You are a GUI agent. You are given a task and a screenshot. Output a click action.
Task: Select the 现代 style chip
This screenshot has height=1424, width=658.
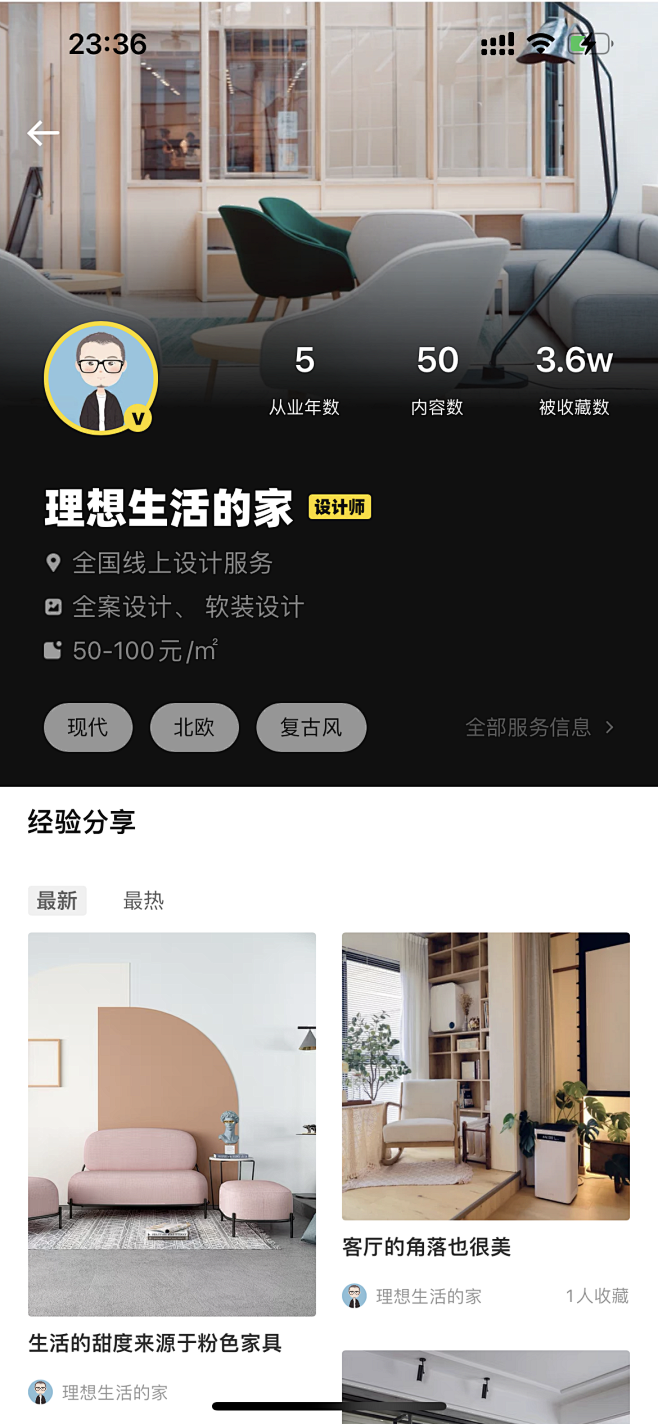tap(88, 727)
